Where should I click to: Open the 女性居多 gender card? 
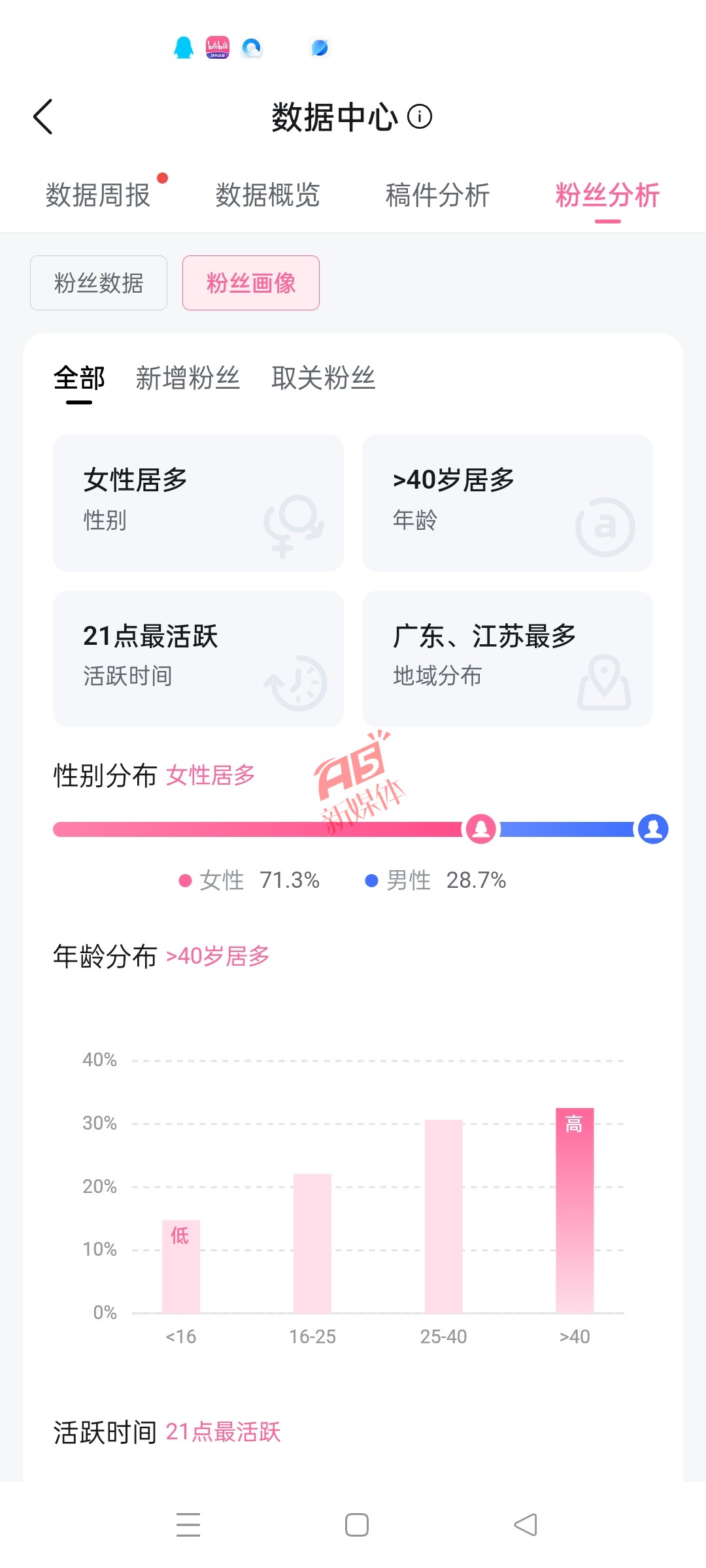pyautogui.click(x=198, y=502)
